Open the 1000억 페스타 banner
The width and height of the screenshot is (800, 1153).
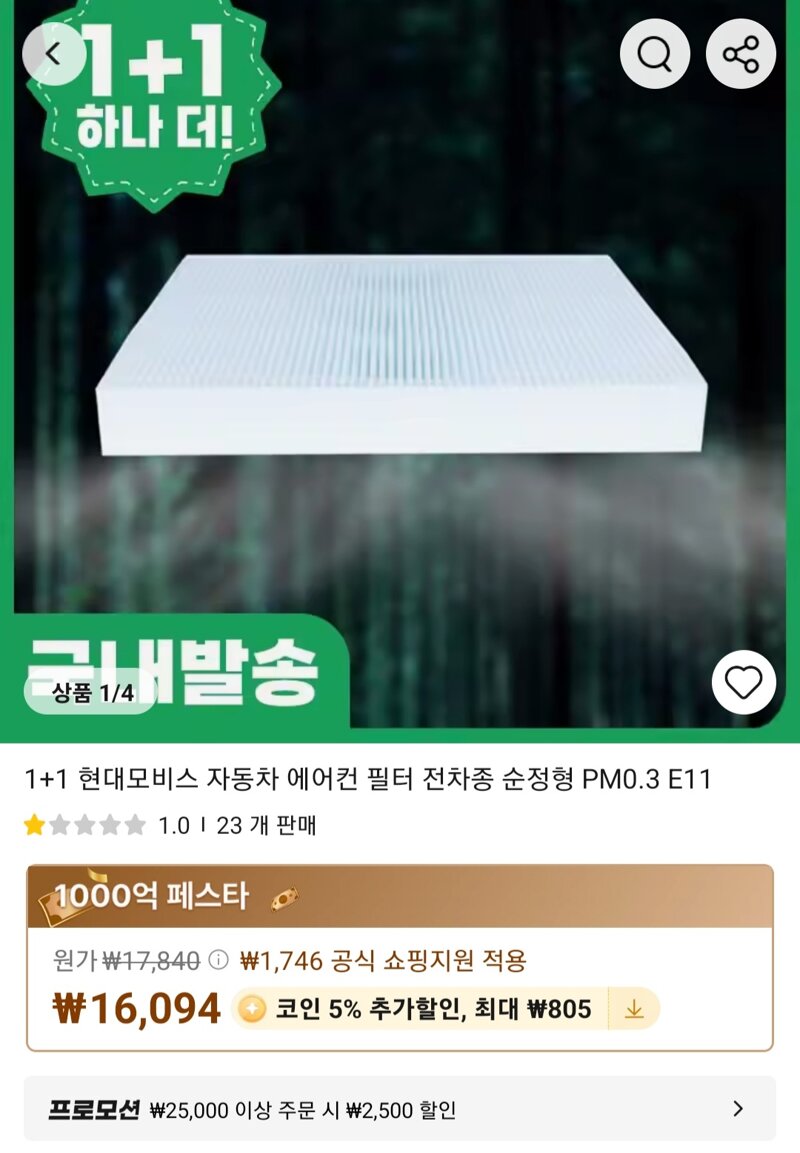[x=400, y=896]
